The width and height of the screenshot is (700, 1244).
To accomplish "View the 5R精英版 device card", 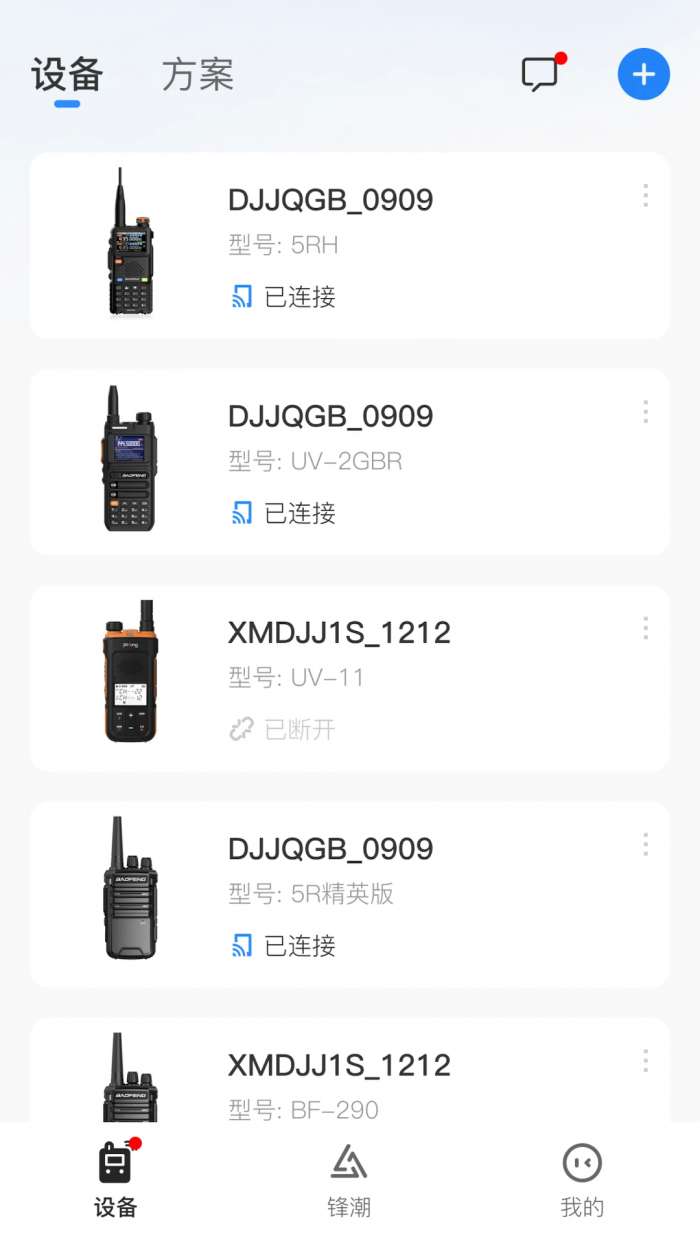I will point(350,895).
